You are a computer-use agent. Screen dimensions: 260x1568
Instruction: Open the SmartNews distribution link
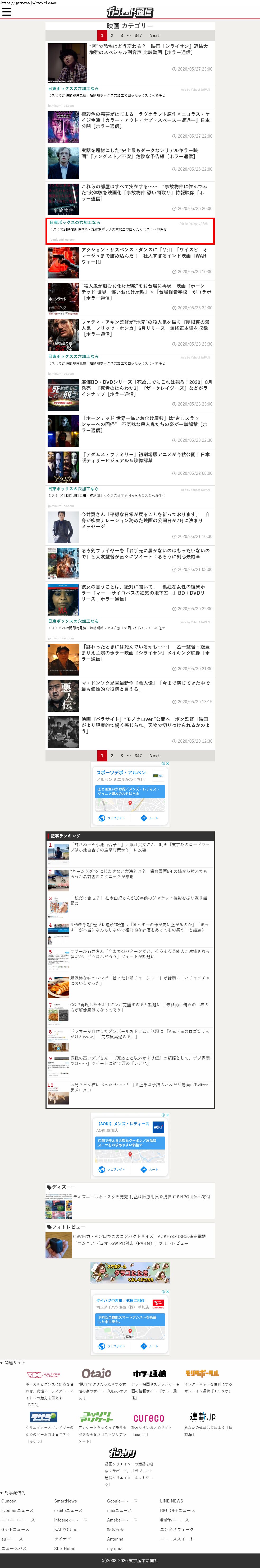pos(65,1501)
